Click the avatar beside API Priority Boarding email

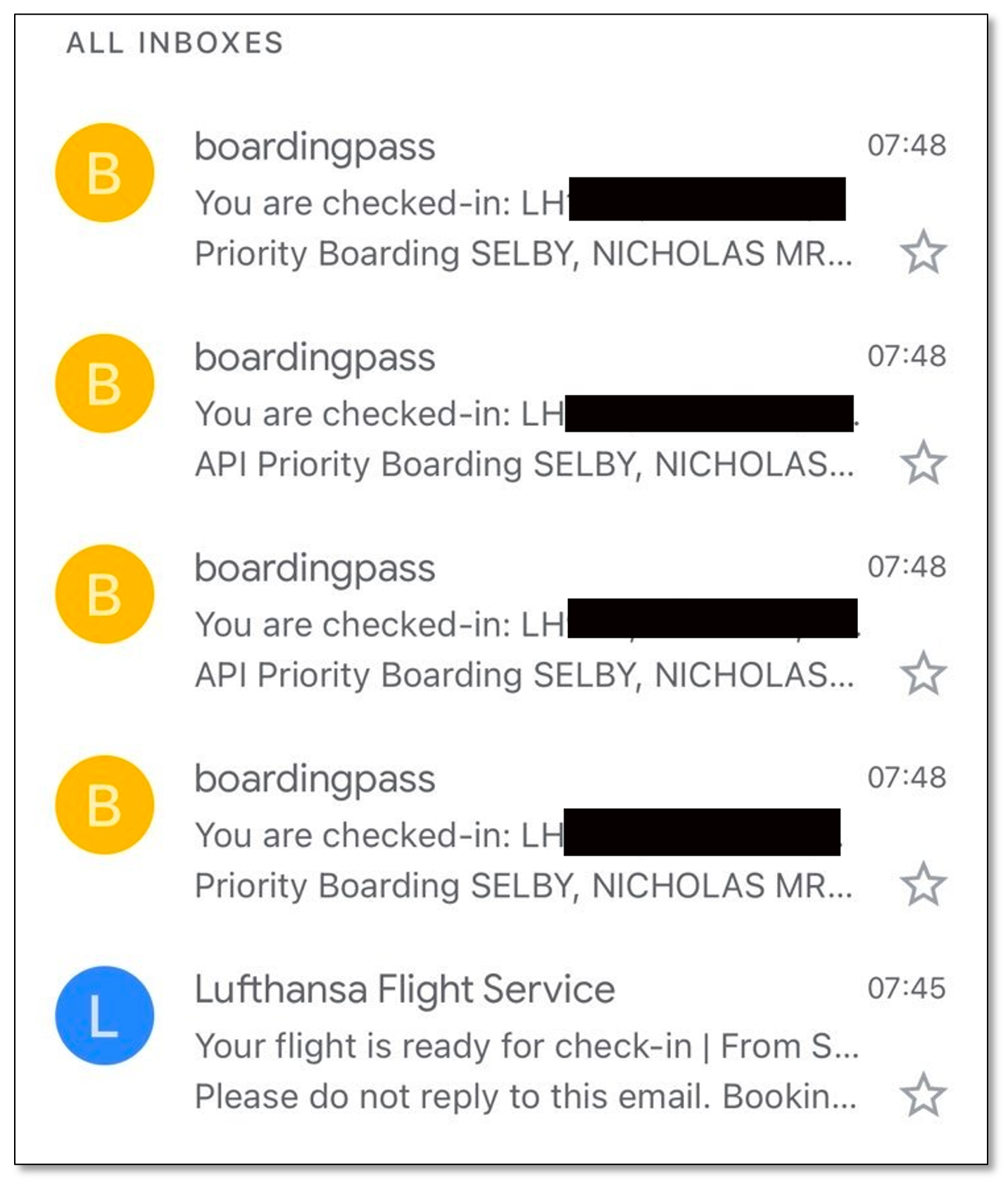pyautogui.click(x=105, y=382)
